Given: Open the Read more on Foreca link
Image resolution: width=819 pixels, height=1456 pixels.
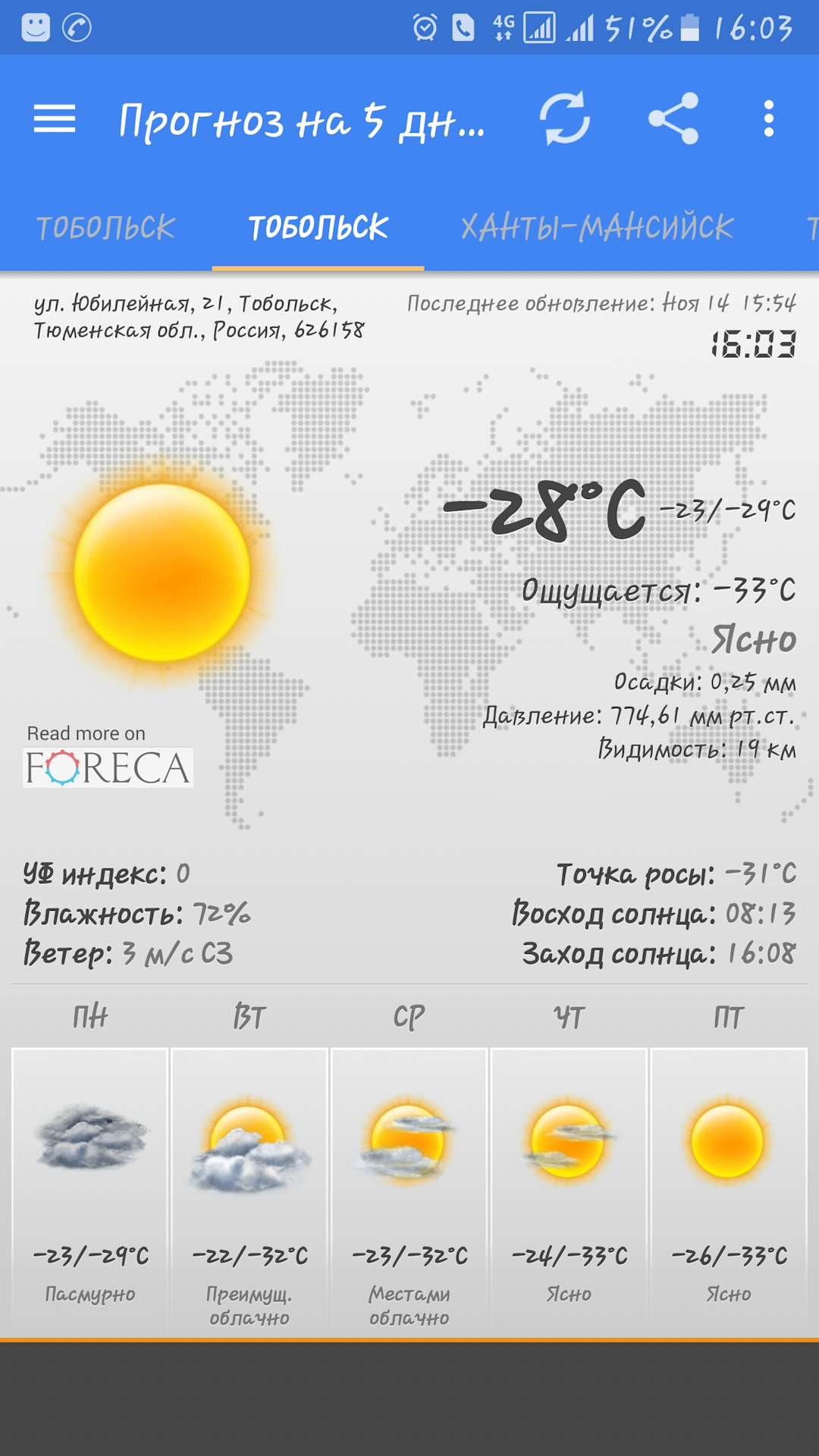Looking at the screenshot, I should 108,757.
